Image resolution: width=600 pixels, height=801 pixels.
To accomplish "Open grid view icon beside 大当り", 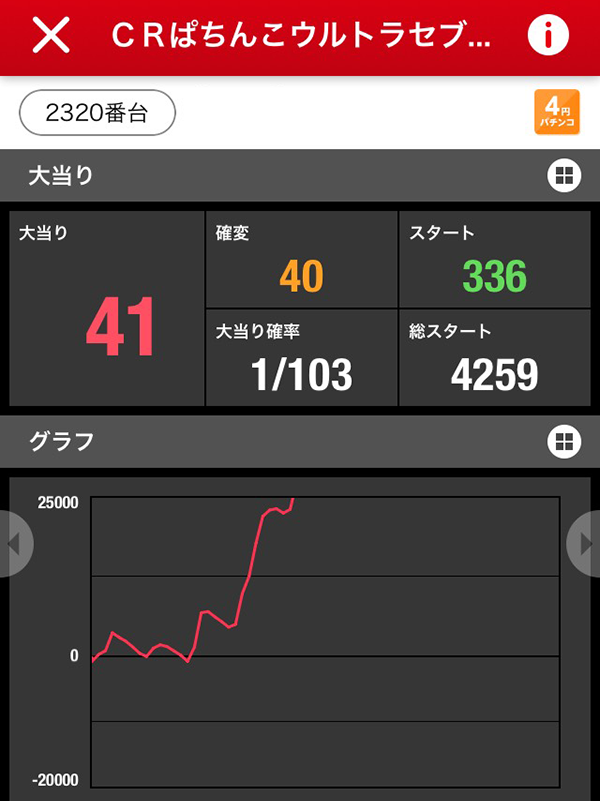I will coord(564,176).
